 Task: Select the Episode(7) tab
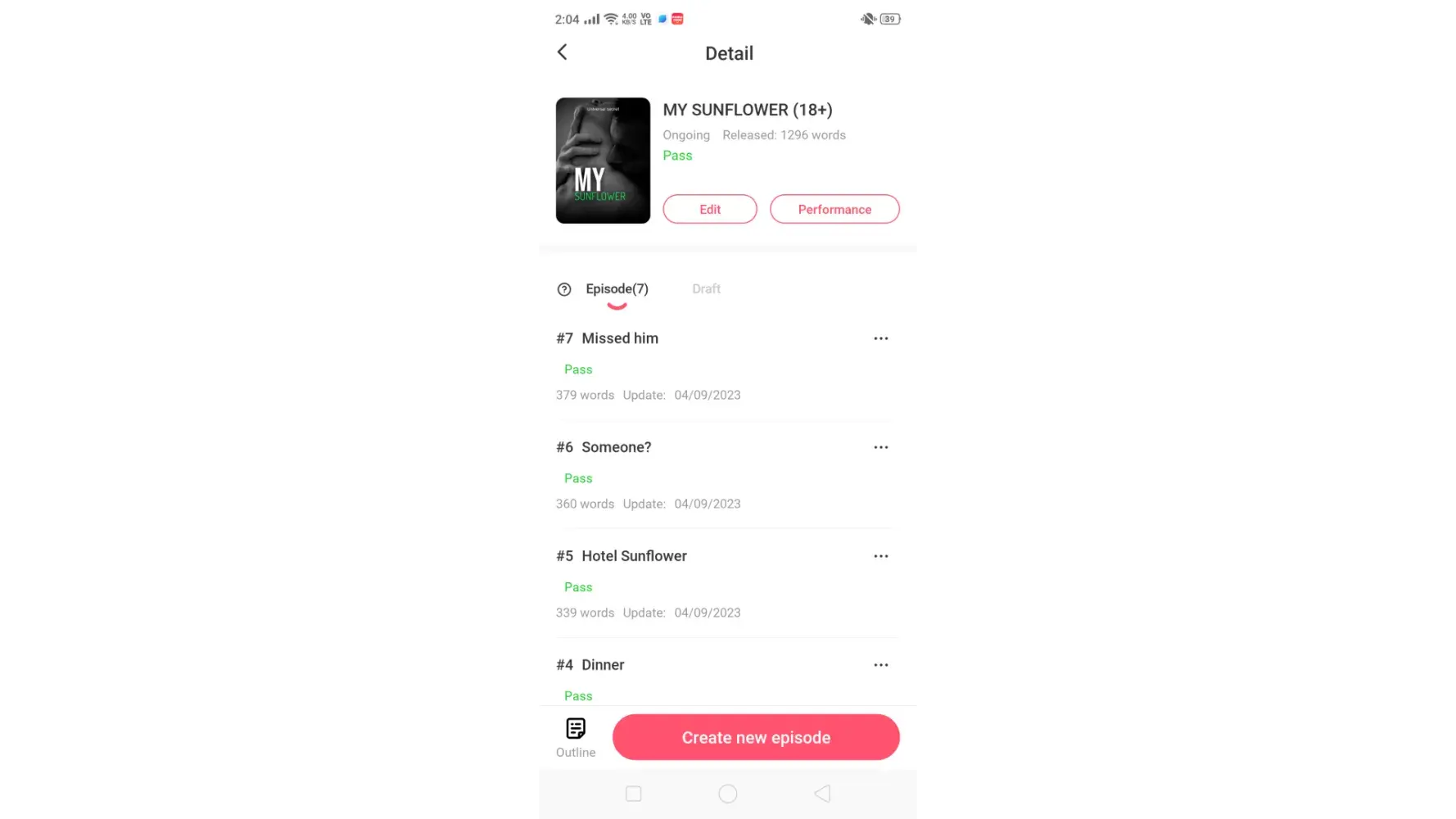point(617,289)
